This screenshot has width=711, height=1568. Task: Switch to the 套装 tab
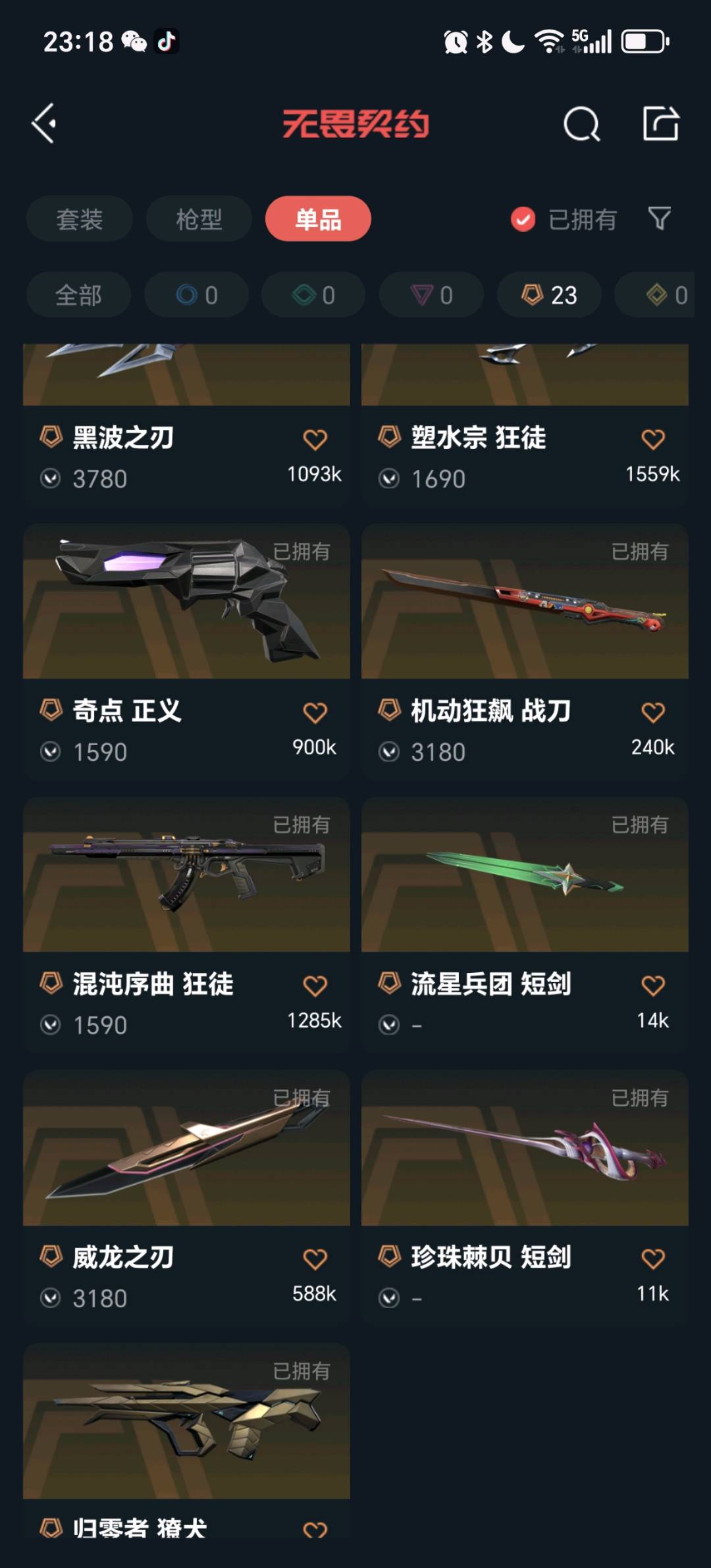point(80,219)
